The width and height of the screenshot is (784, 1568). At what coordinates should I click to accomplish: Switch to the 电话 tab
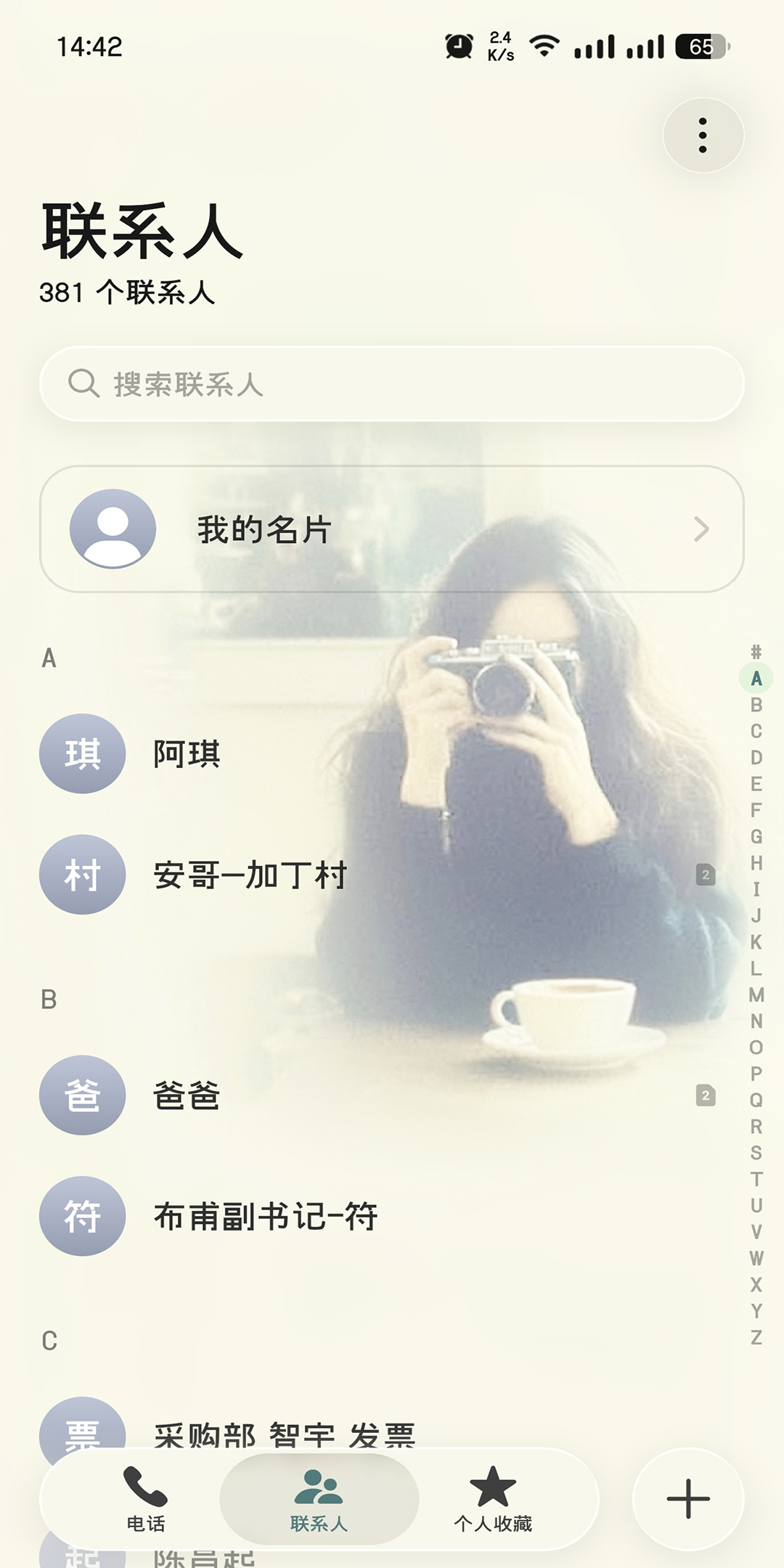point(146,1500)
